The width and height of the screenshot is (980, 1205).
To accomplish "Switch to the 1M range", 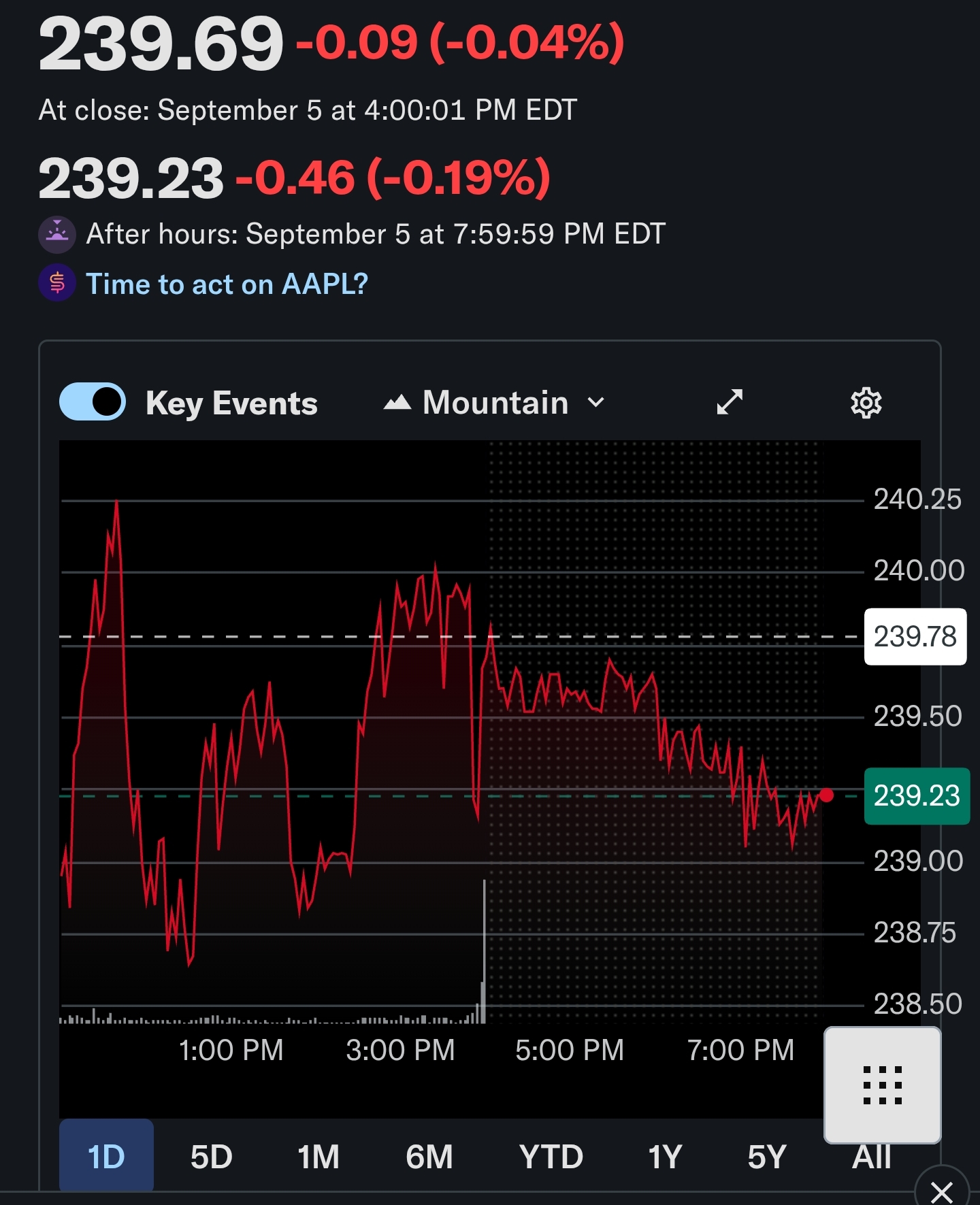I will 318,1157.
